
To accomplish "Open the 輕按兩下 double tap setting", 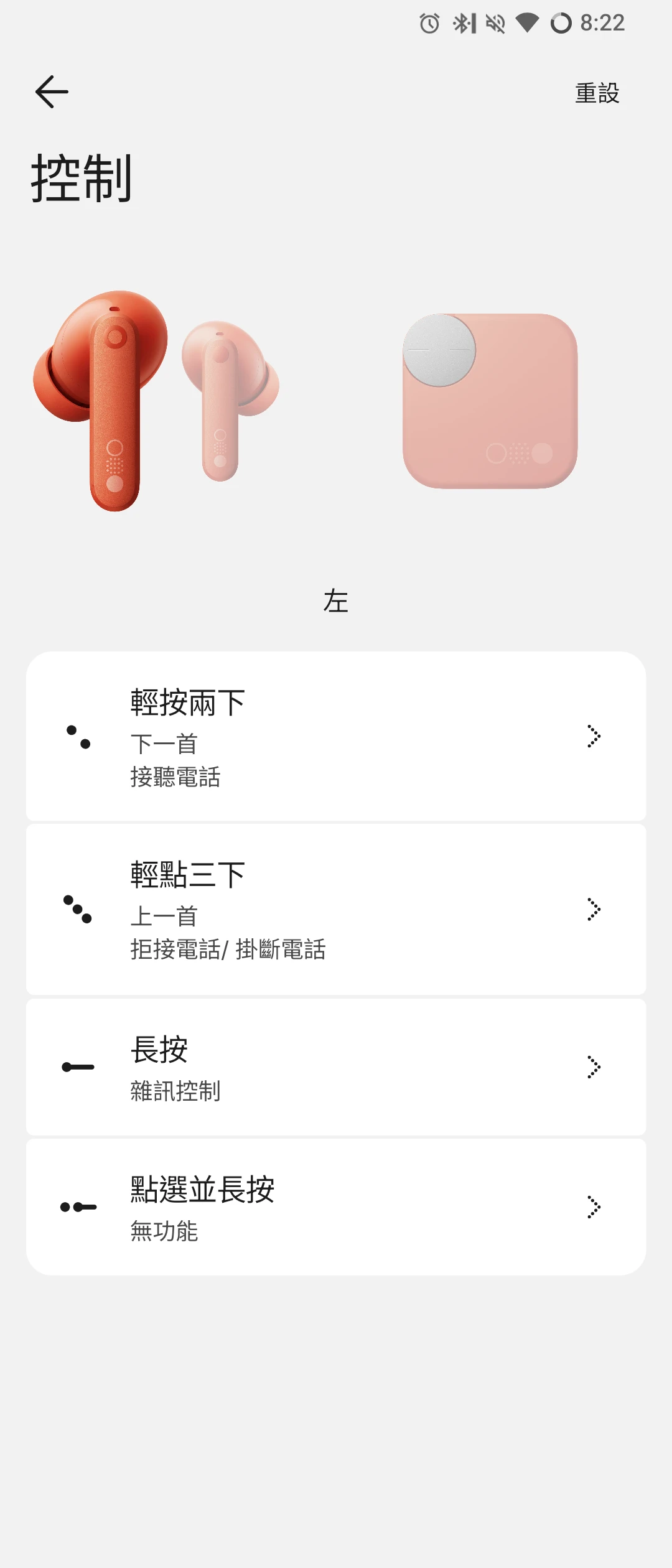I will coord(336,737).
